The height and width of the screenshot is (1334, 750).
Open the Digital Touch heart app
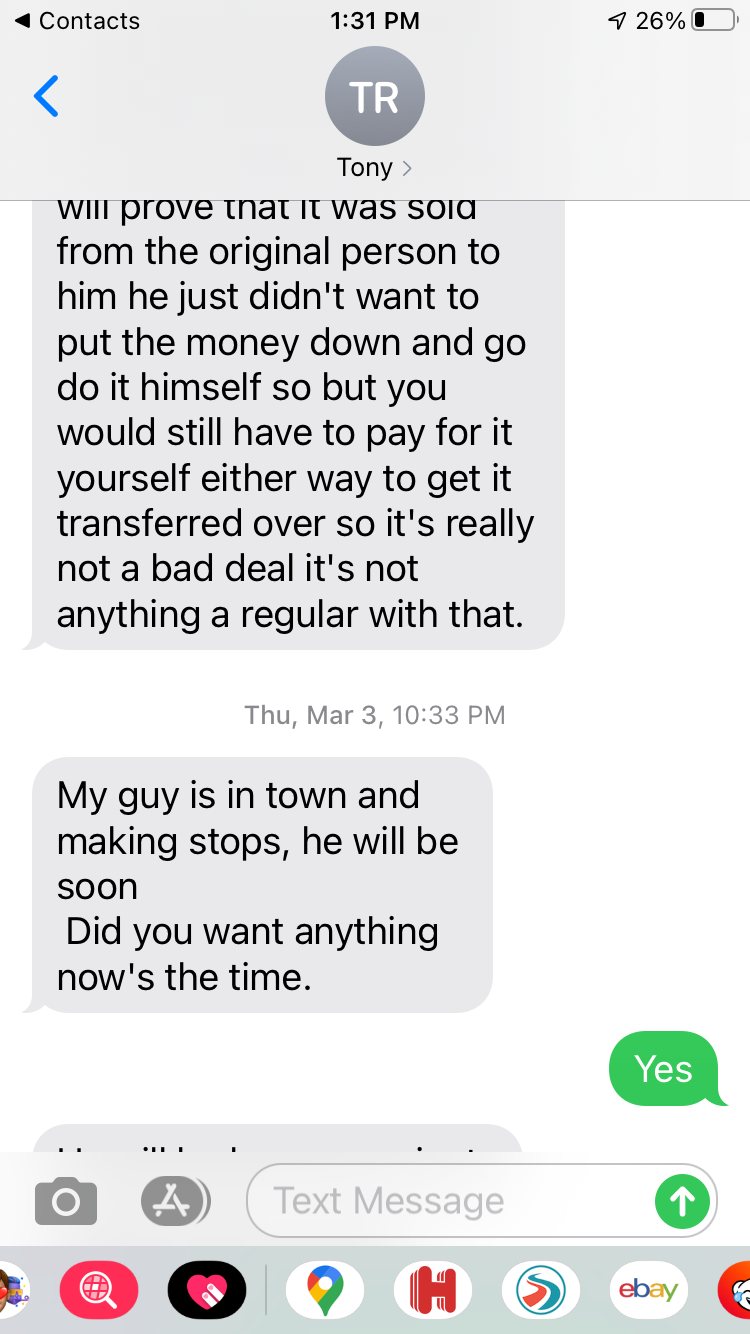[x=207, y=1290]
